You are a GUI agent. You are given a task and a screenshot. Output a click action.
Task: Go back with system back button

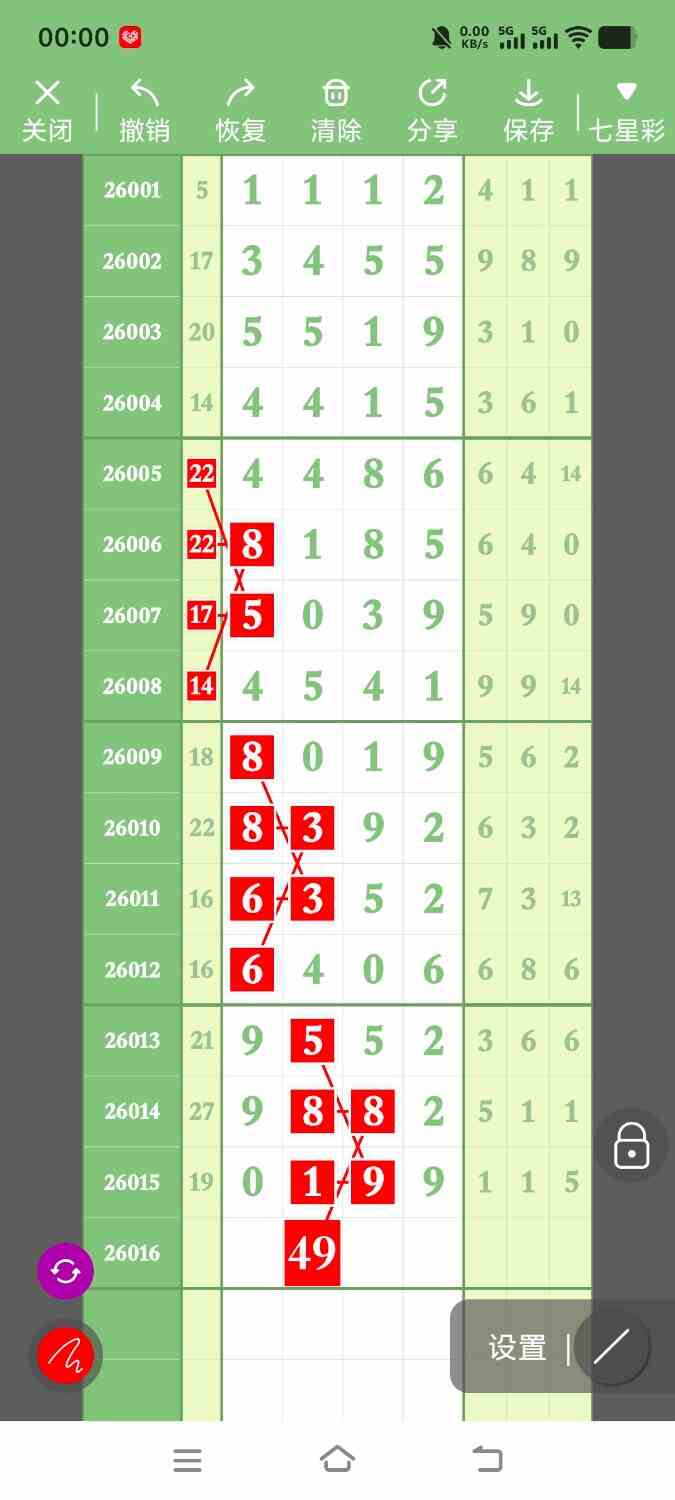(487, 1460)
